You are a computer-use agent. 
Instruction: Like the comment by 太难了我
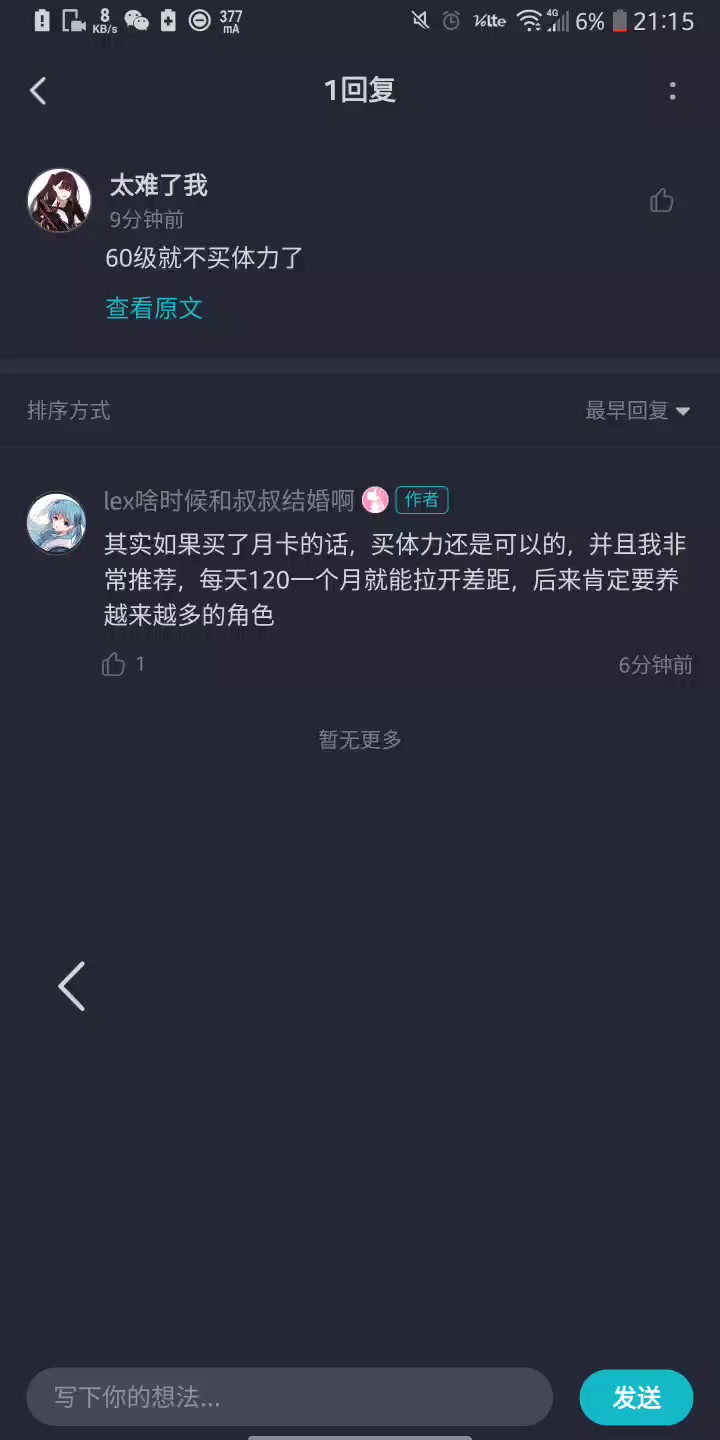(x=661, y=201)
